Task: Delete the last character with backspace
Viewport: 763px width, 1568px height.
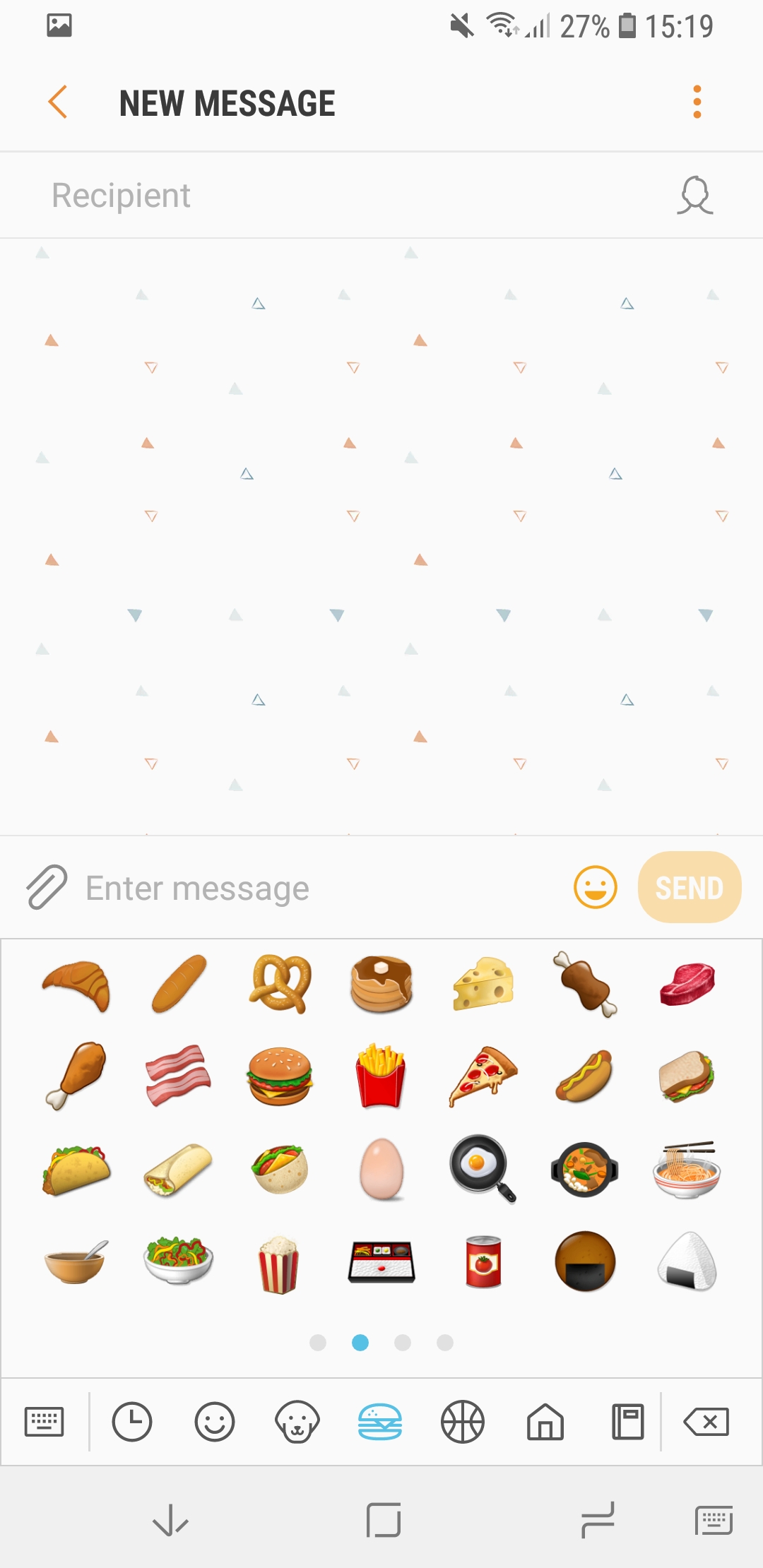Action: 706,1421
